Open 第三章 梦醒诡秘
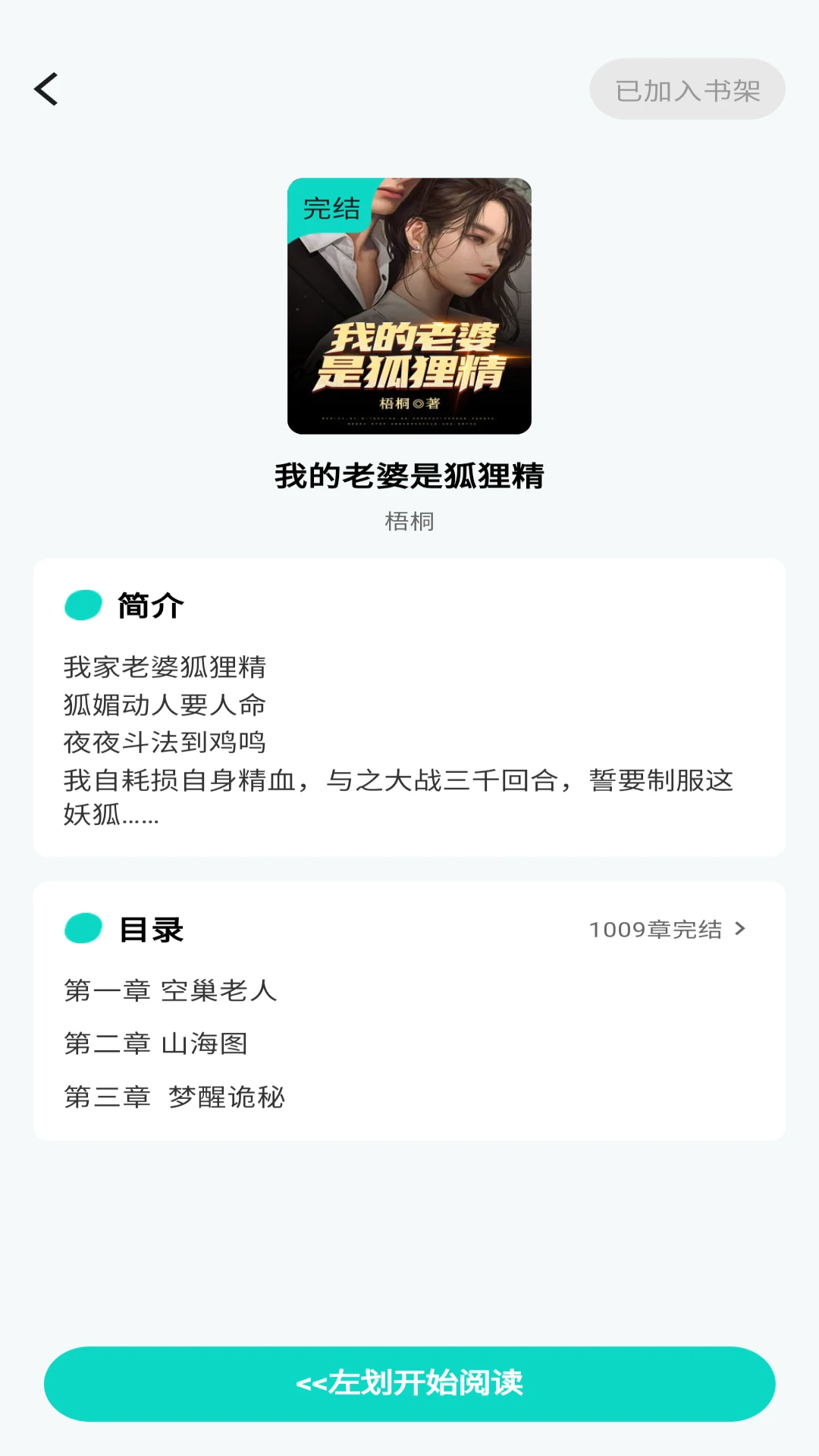 (x=174, y=1097)
